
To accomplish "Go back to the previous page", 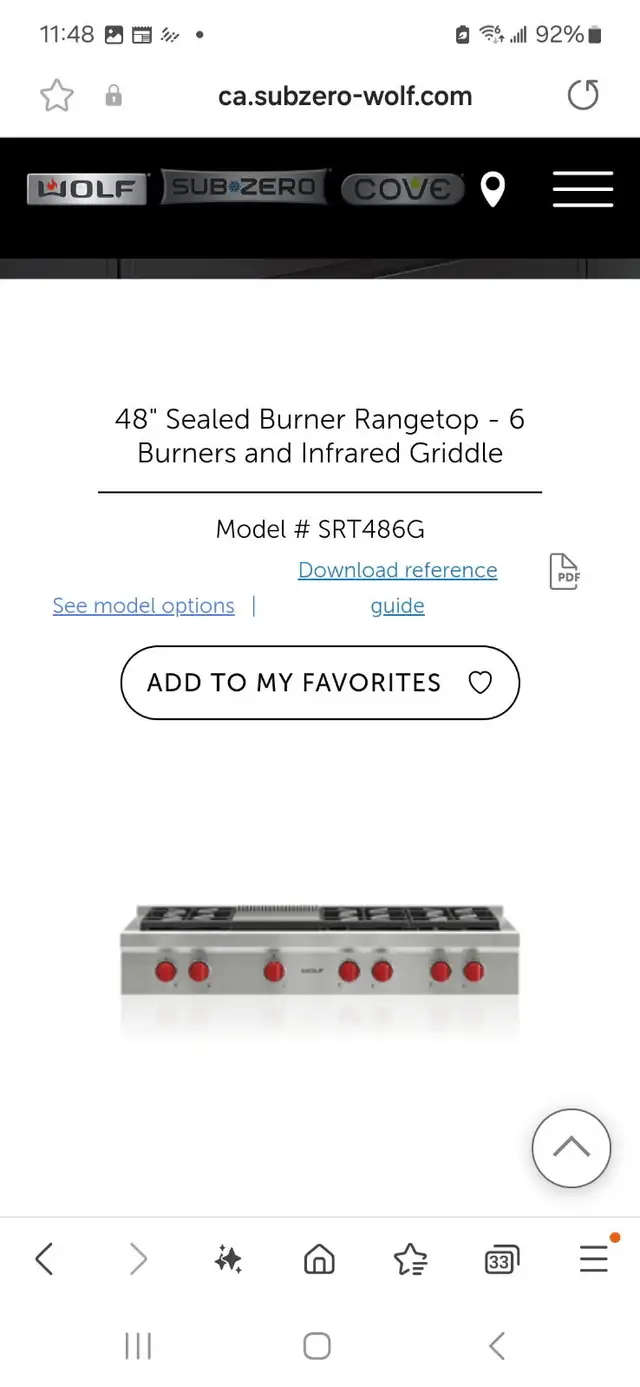I will (44, 1259).
